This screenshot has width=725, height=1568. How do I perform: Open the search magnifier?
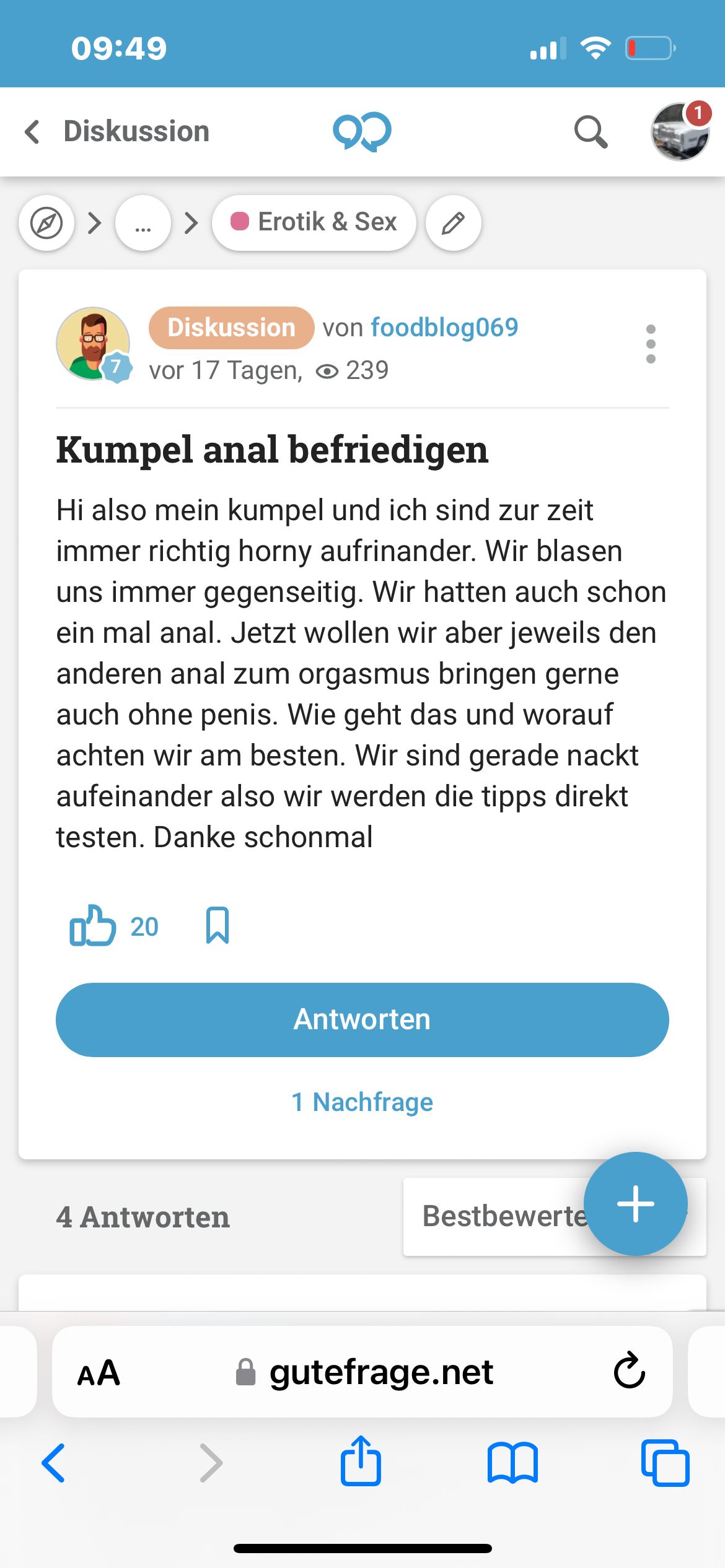(x=591, y=132)
